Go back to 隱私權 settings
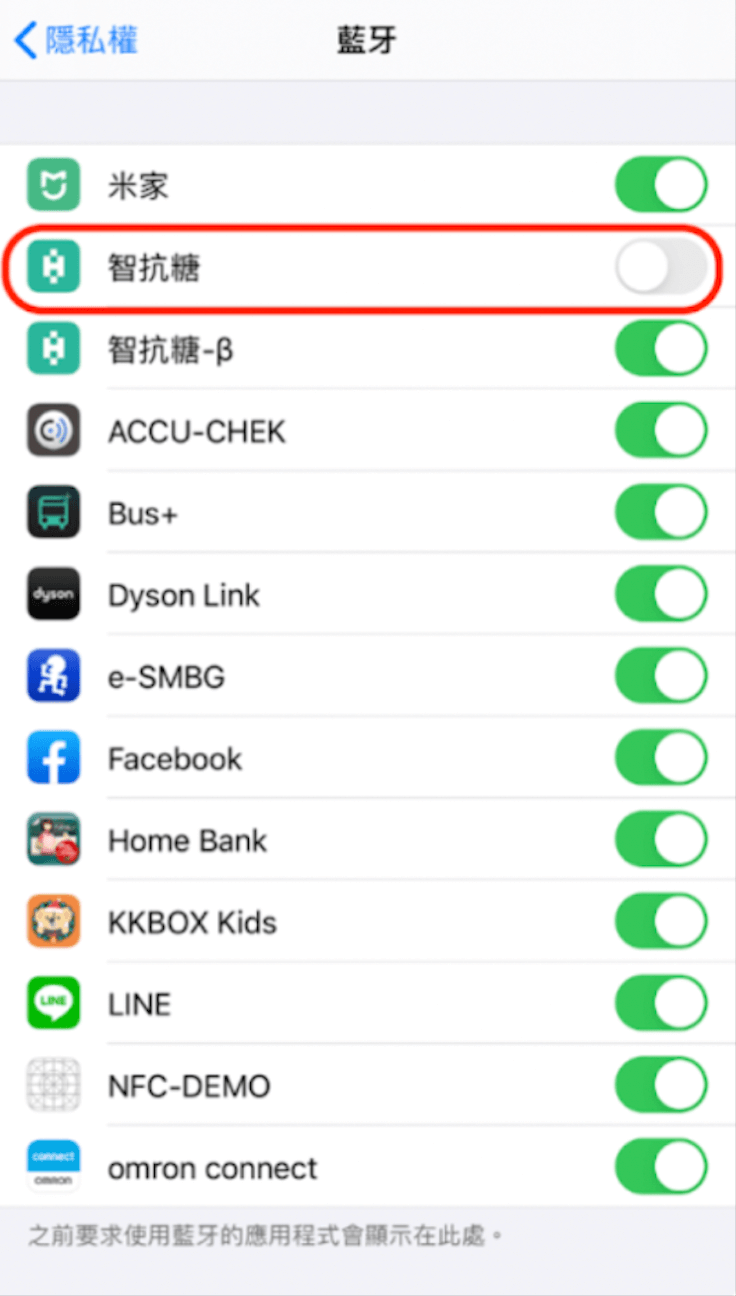Viewport: 736px width, 1296px height. click(x=76, y=40)
